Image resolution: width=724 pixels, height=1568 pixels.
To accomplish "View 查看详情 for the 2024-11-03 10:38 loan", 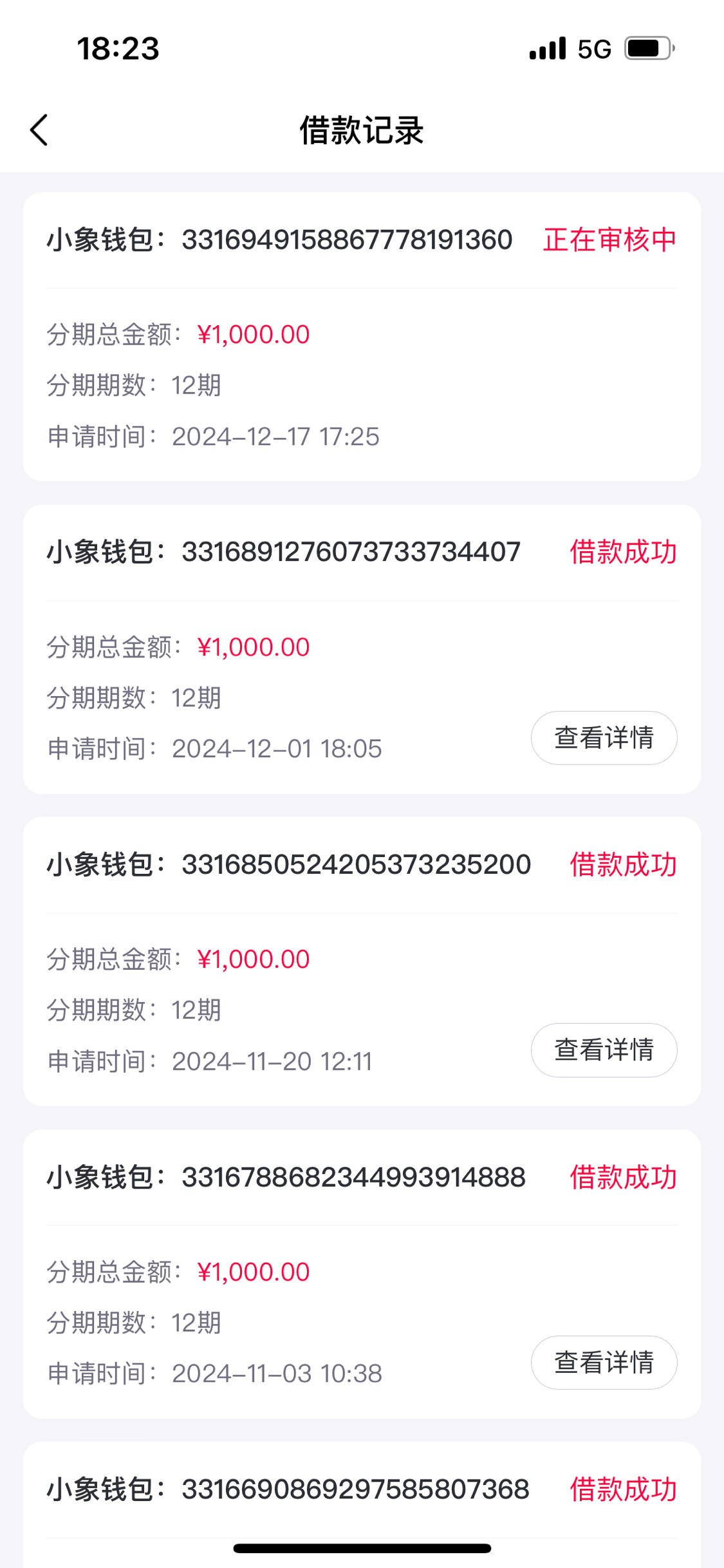I will (x=604, y=1363).
